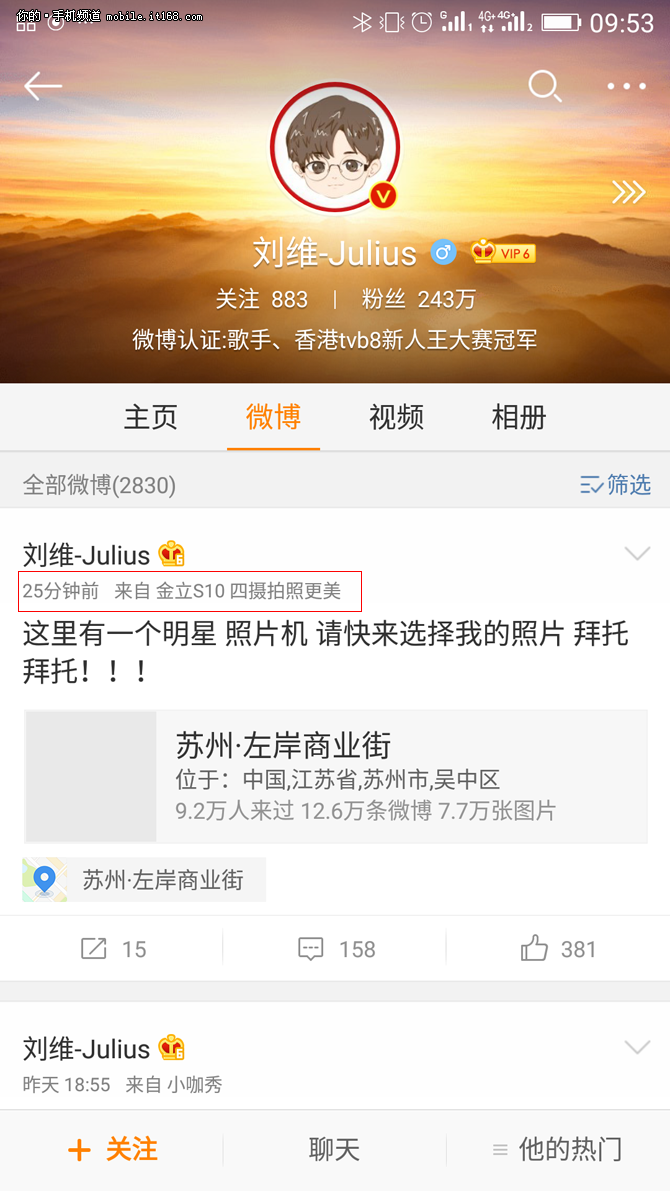Tap the triple-chevron arrow on the cover
The image size is (670, 1191).
(628, 192)
